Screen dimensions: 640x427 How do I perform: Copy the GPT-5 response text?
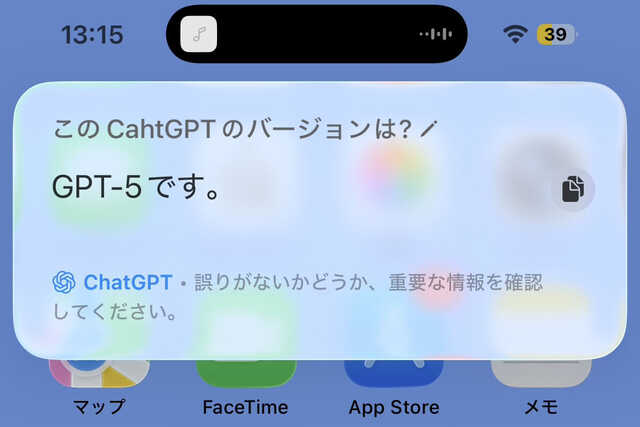[x=572, y=189]
